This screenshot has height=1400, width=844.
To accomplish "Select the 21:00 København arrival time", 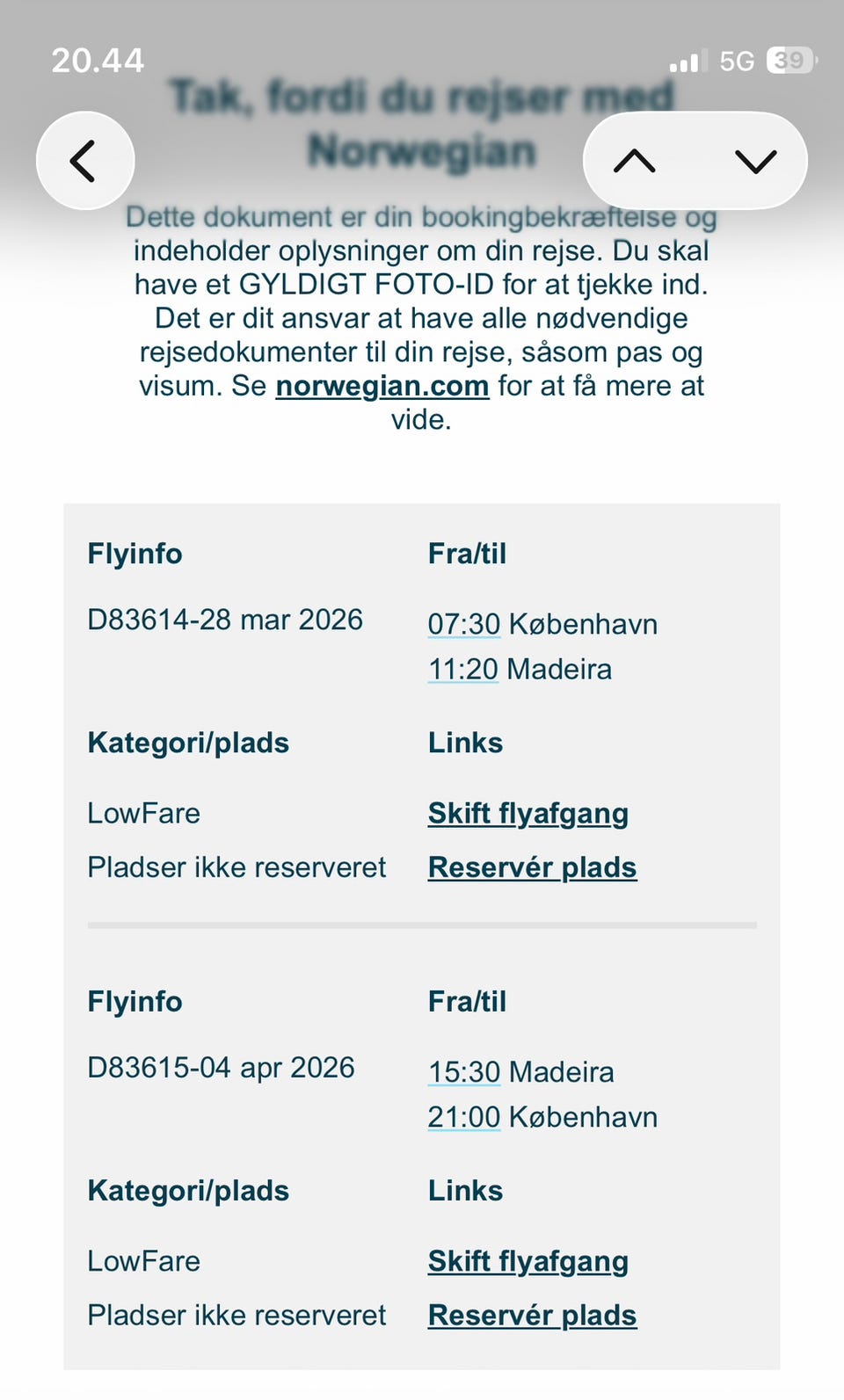I will [463, 1117].
